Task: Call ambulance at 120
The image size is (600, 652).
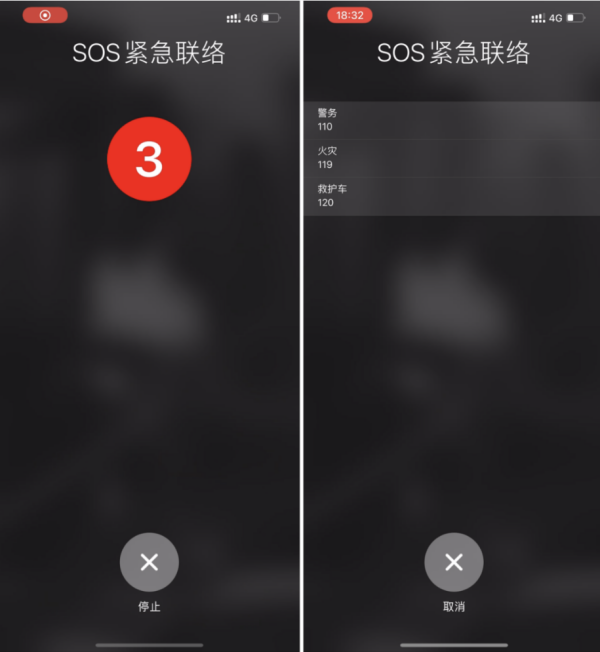Action: 452,196
